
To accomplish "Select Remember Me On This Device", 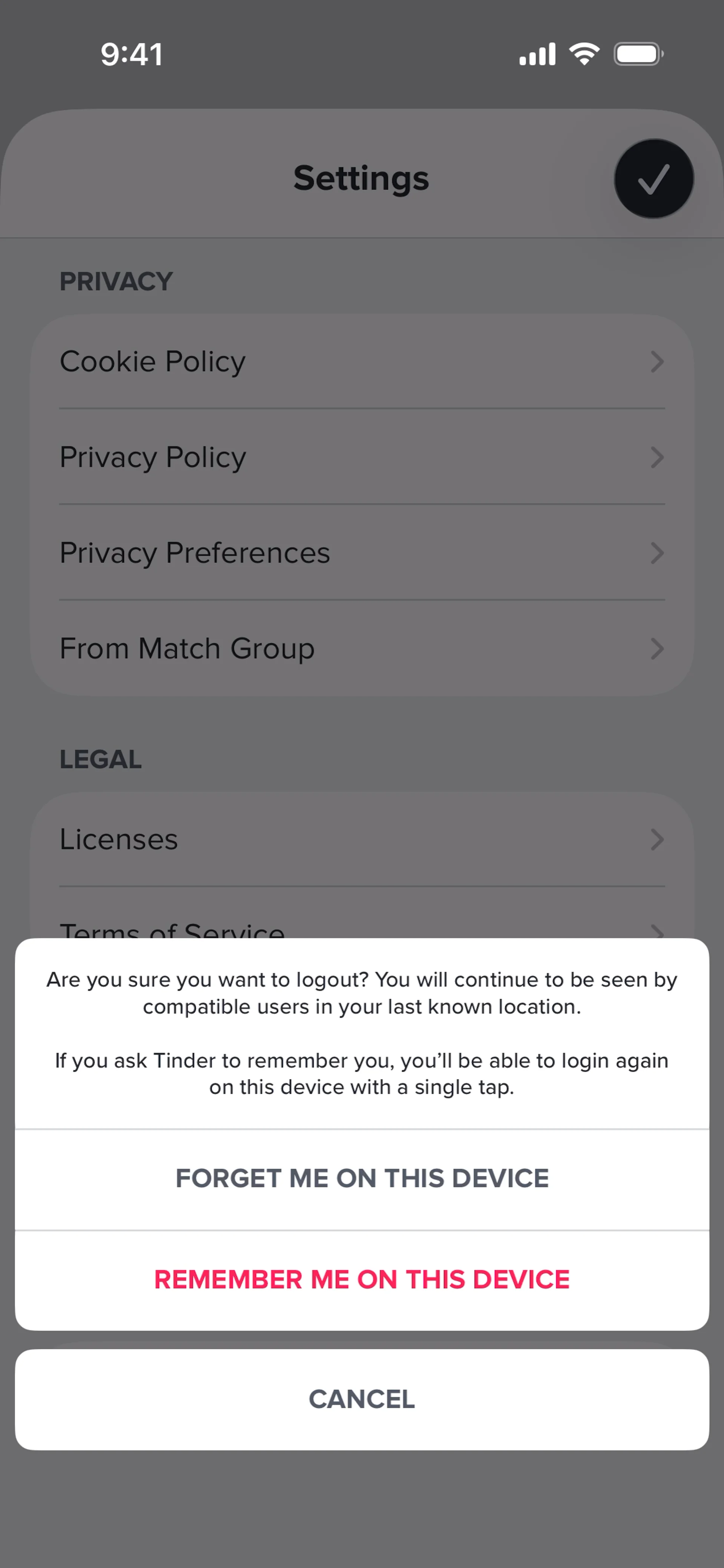I will coord(362,1280).
